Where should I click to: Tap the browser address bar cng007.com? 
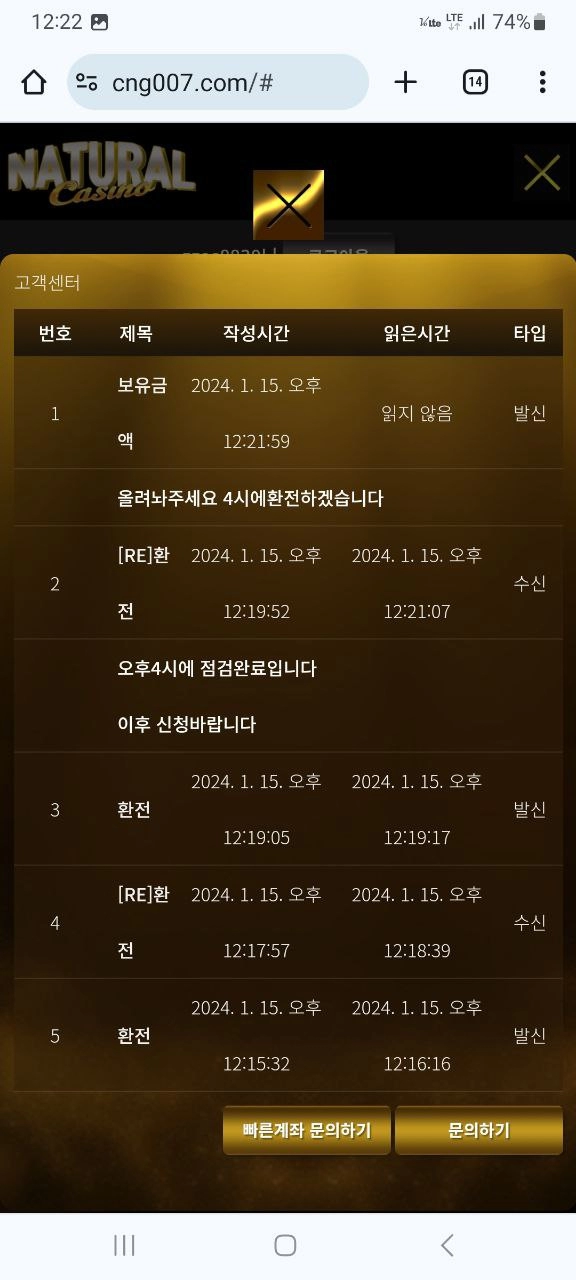point(218,82)
